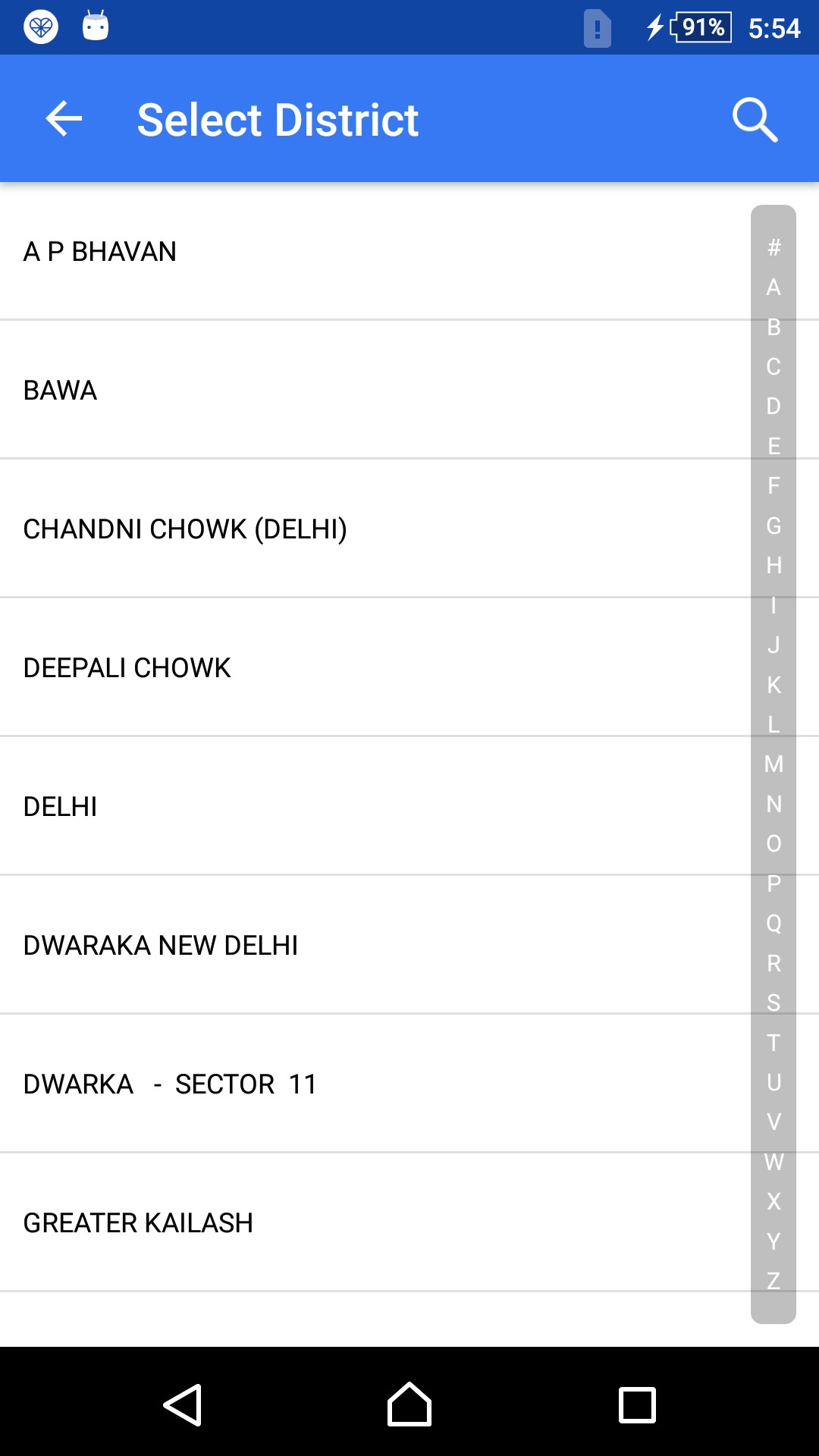Tap letter Z in alphabet index
The width and height of the screenshot is (819, 1456).
773,1281
